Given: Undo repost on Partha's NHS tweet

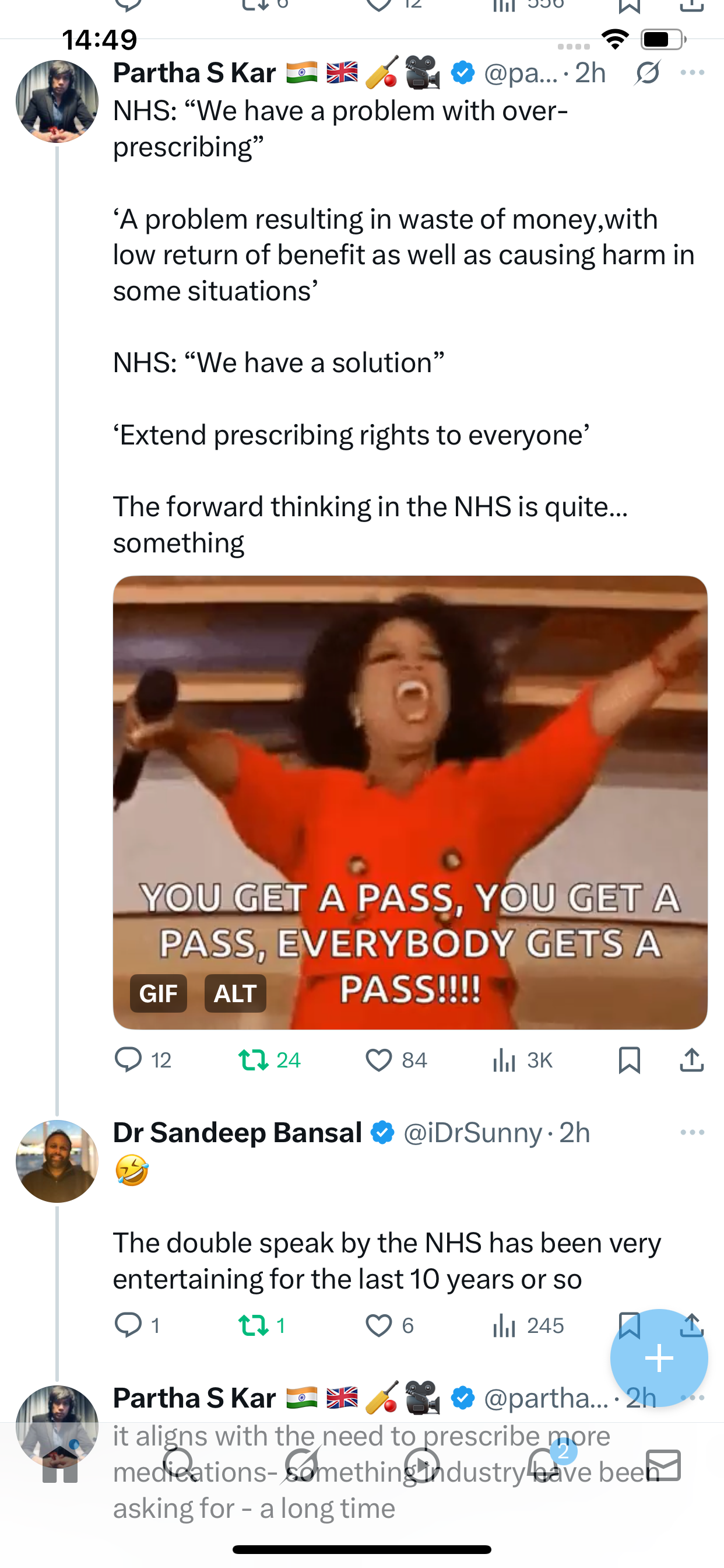Looking at the screenshot, I should pos(254,1060).
